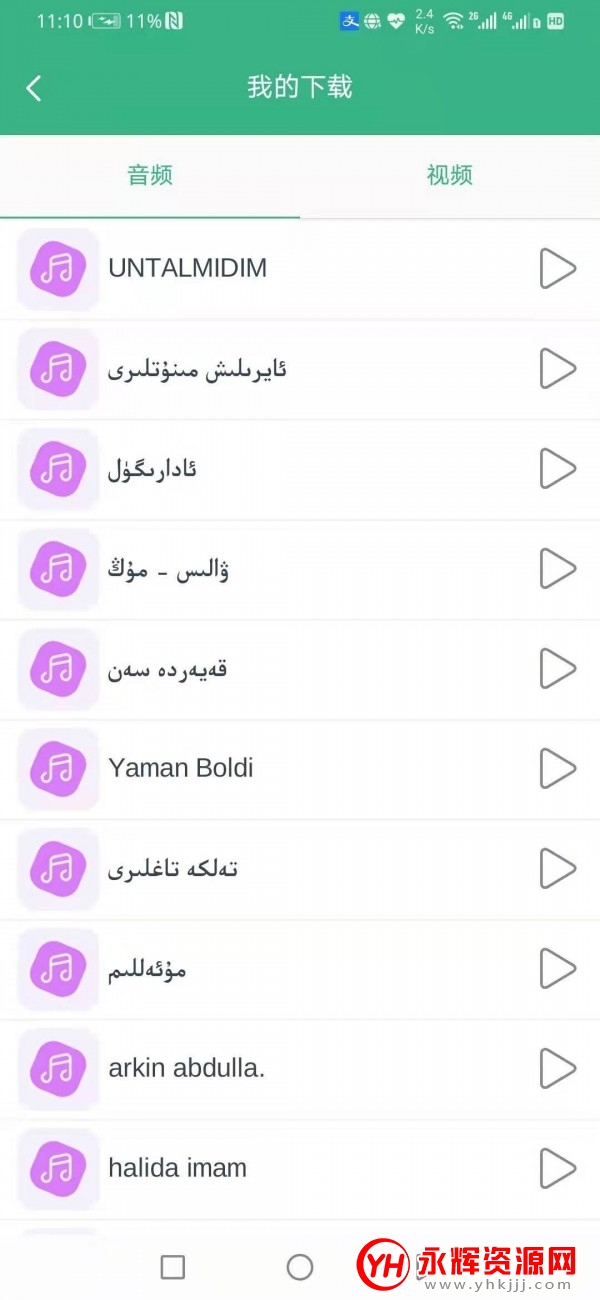Play the UNTALMIDIM track

coord(558,268)
